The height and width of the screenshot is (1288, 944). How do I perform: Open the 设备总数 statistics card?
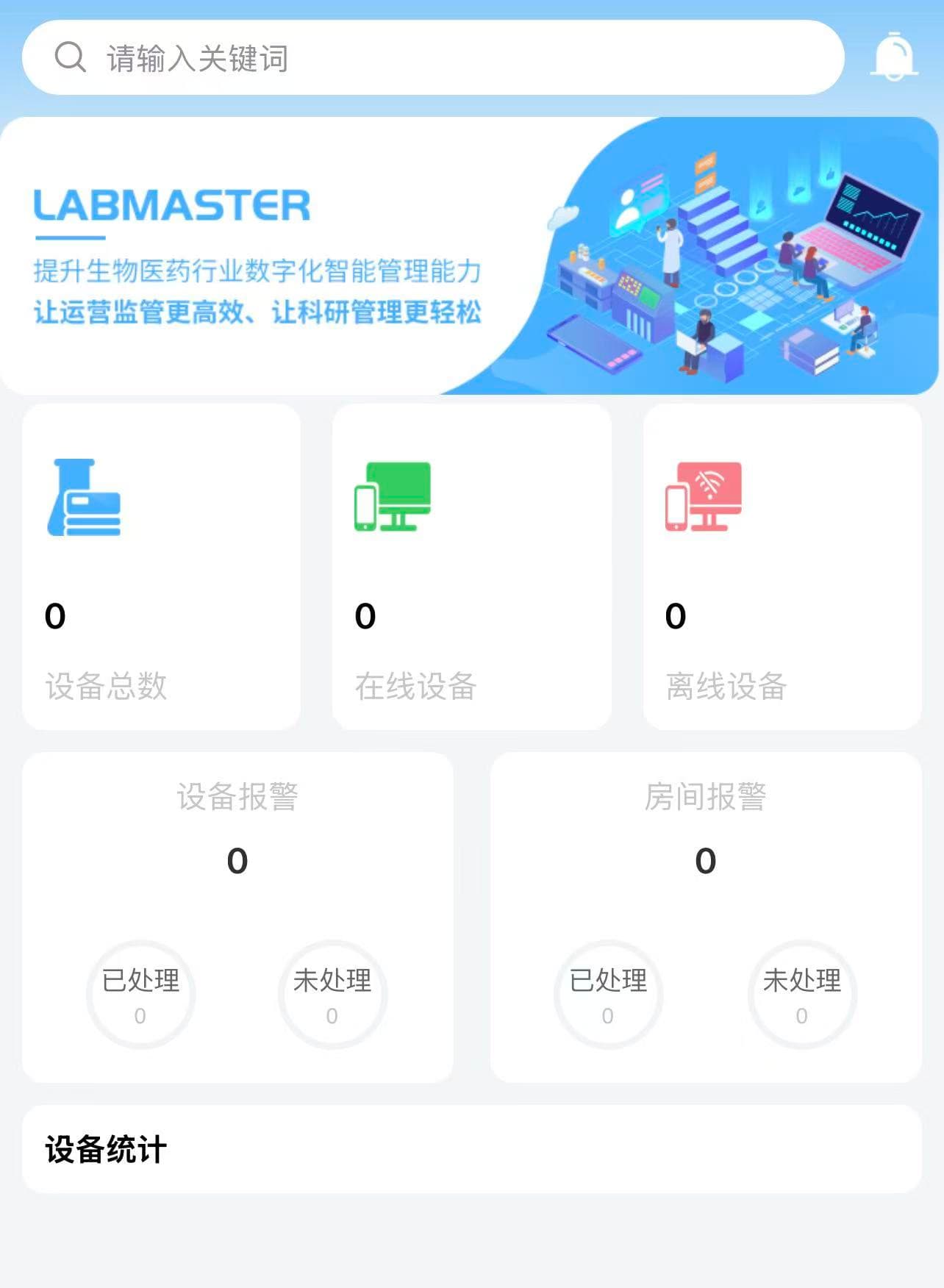(x=162, y=566)
